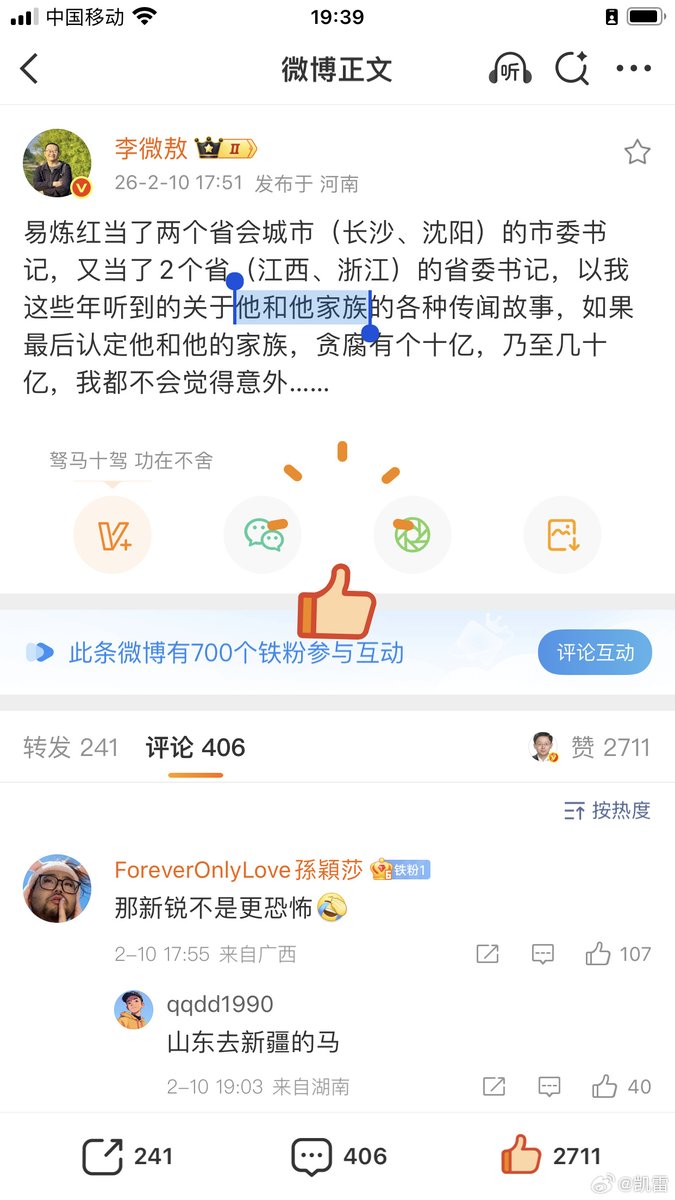675x1200 pixels.
Task: Share the post to WeChat Moments
Action: click(412, 536)
